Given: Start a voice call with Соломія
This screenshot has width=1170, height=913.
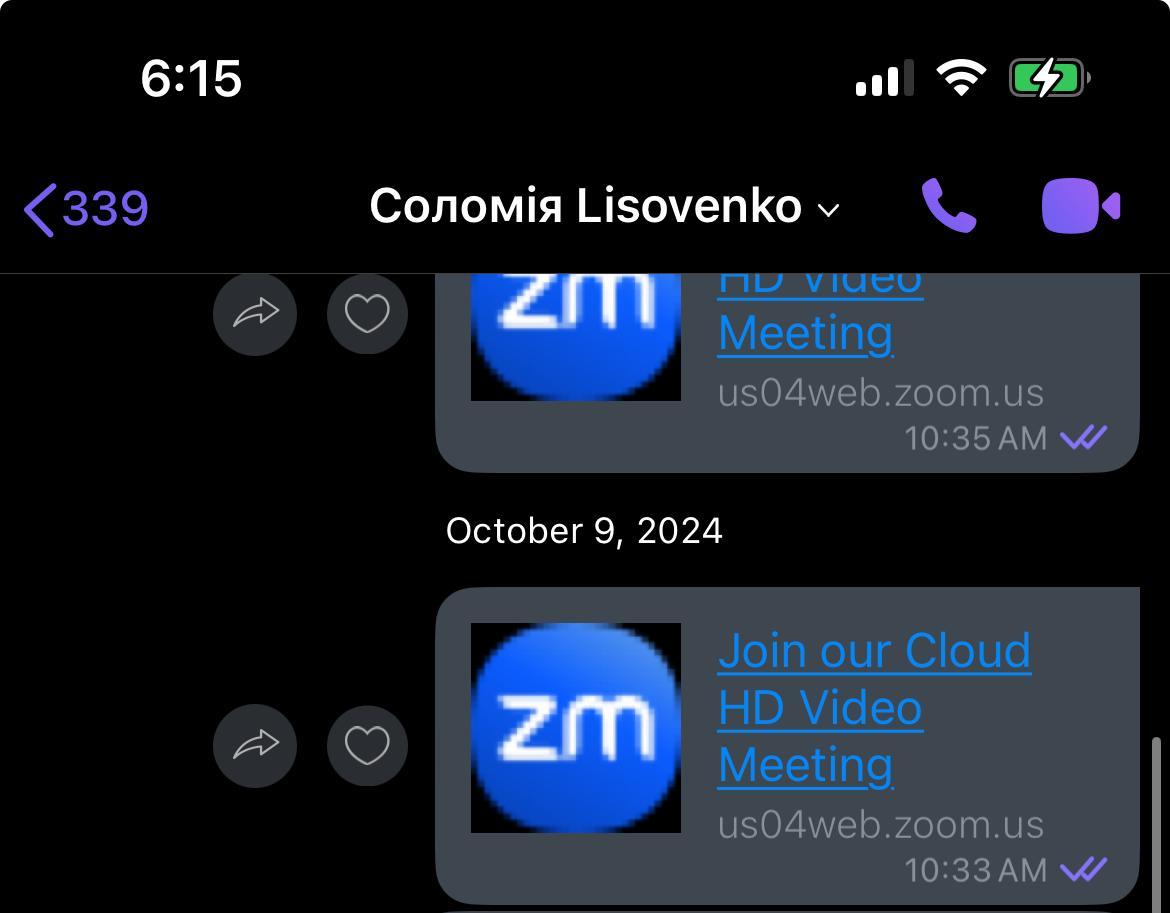Looking at the screenshot, I should [948, 207].
